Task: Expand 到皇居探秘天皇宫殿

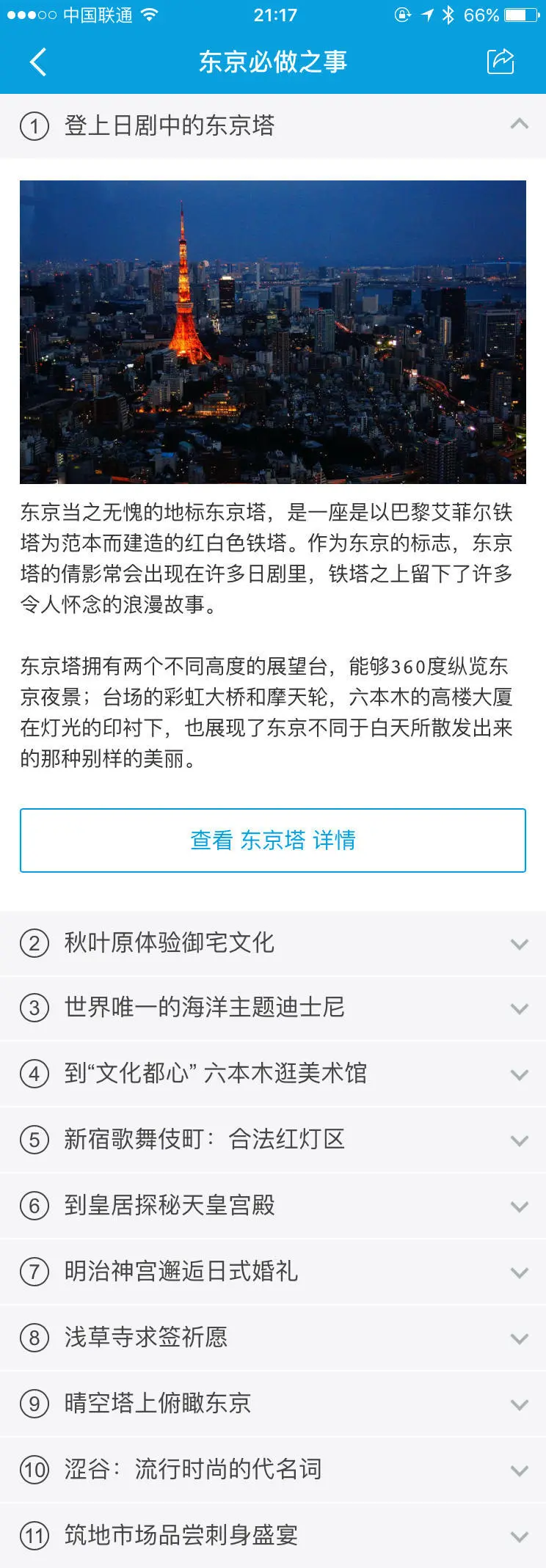Action: tap(519, 1206)
